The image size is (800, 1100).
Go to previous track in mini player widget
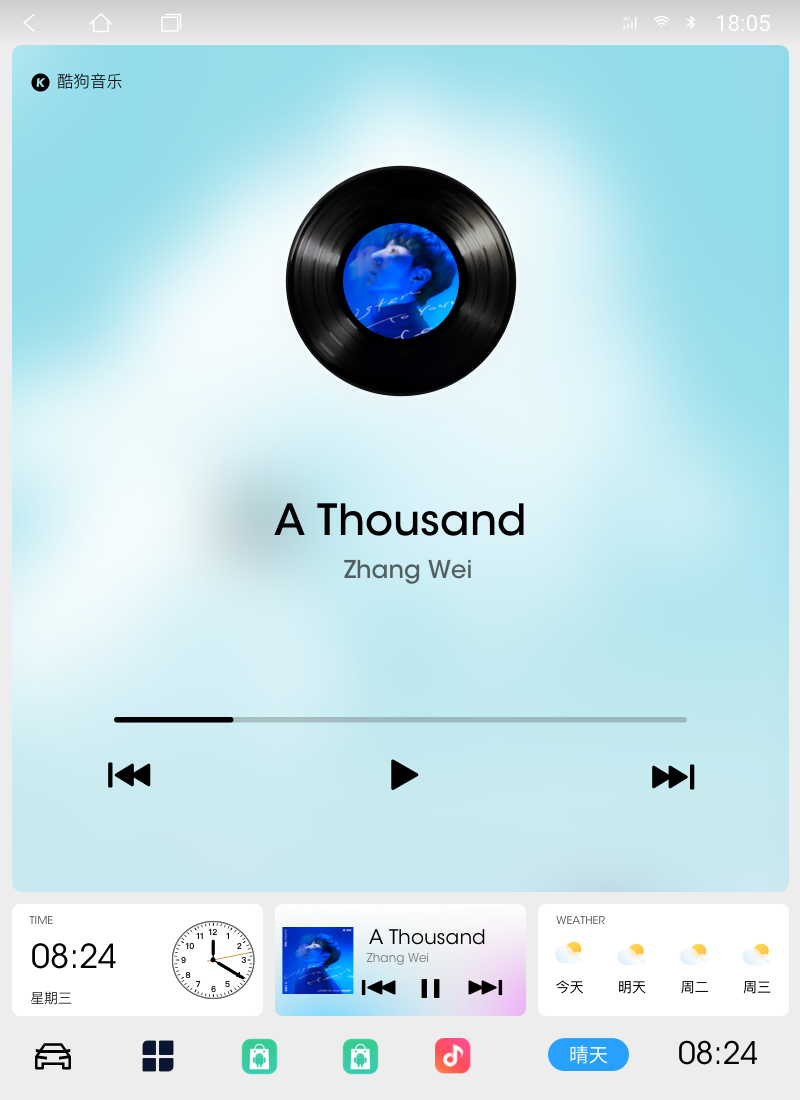point(378,988)
